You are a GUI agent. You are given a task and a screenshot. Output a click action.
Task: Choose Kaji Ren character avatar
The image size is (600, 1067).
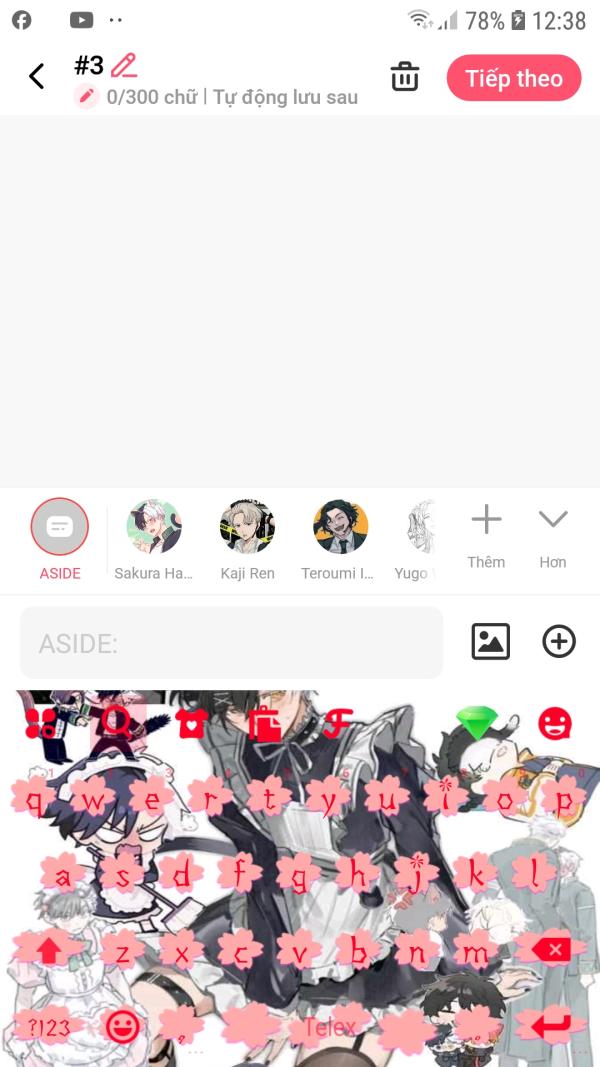click(247, 540)
